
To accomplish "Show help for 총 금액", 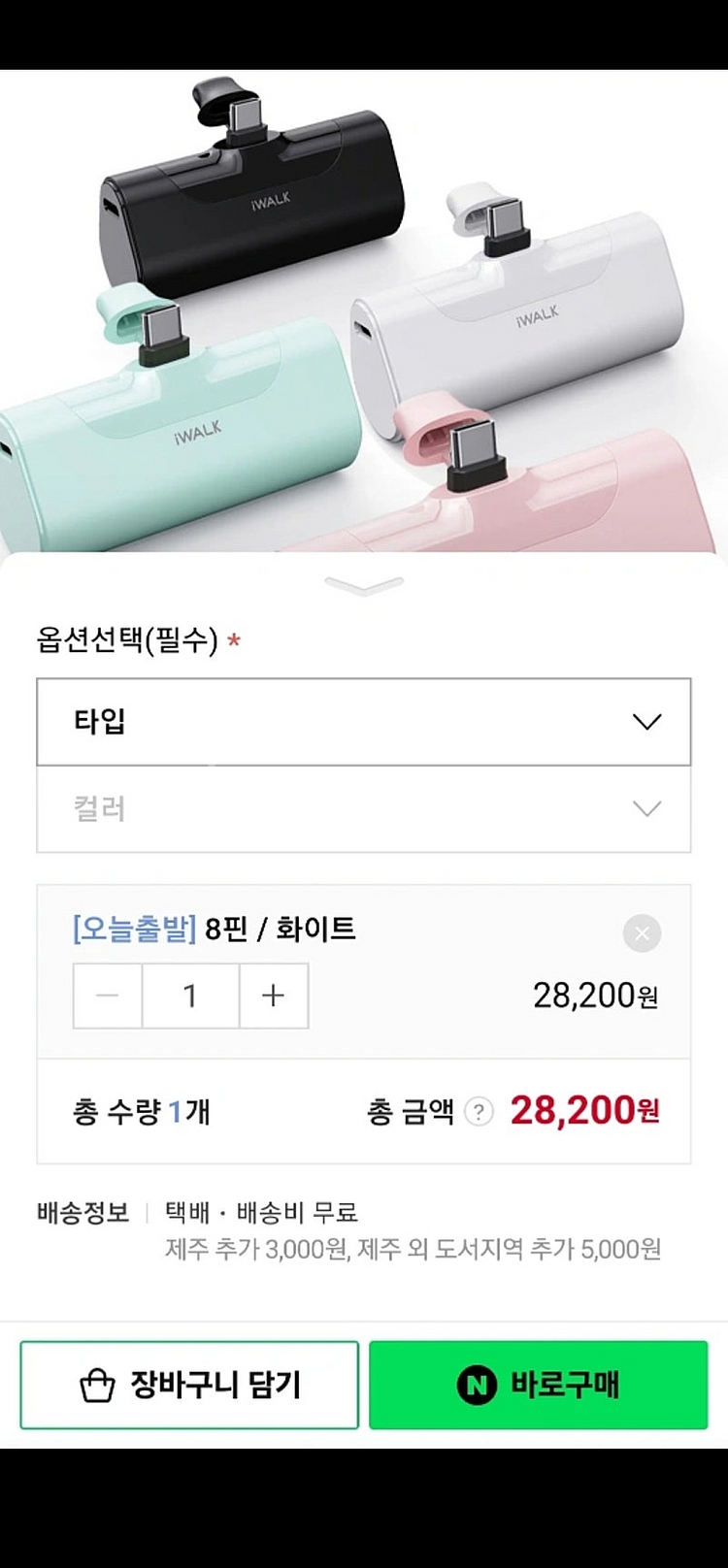I will (x=479, y=1111).
